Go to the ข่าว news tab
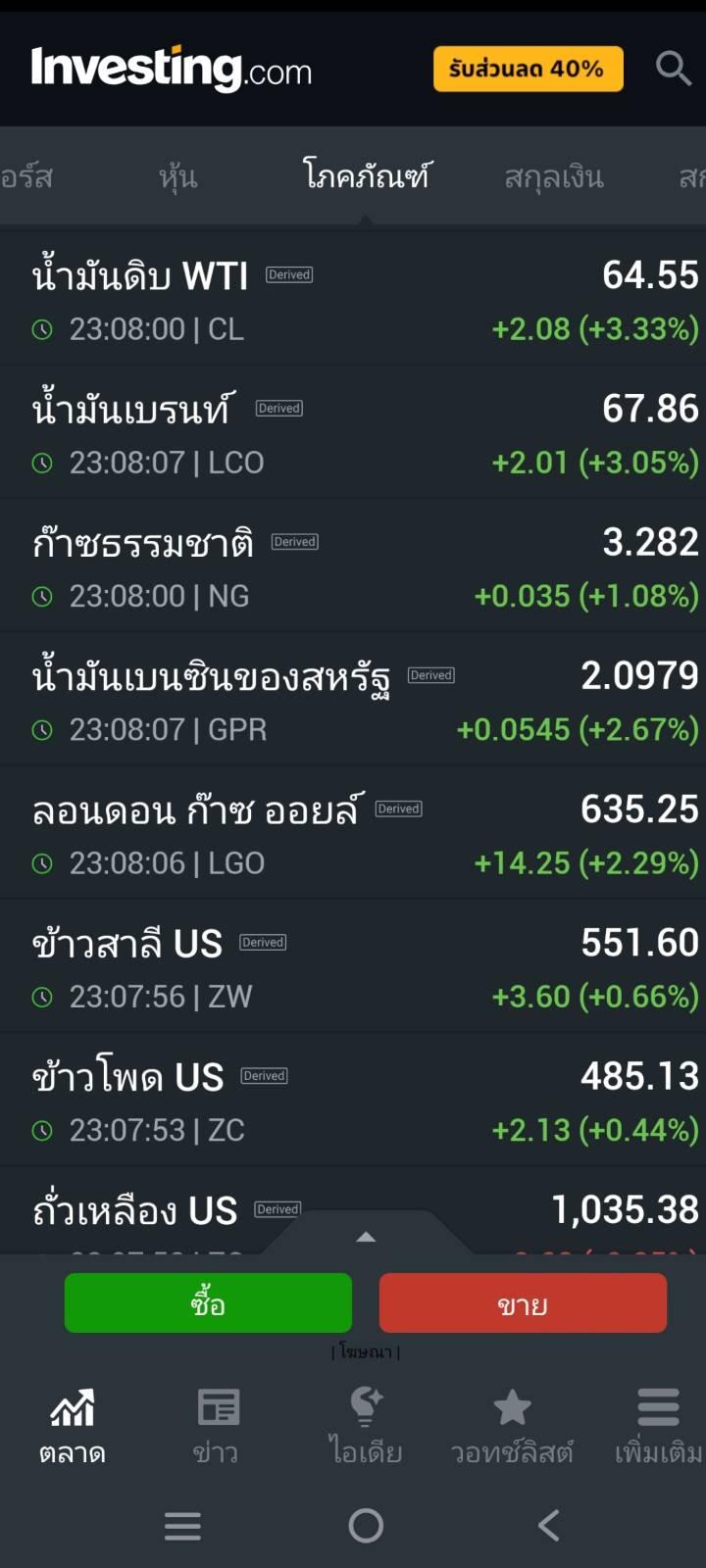Screen dimensions: 706x1568 [x=217, y=1426]
